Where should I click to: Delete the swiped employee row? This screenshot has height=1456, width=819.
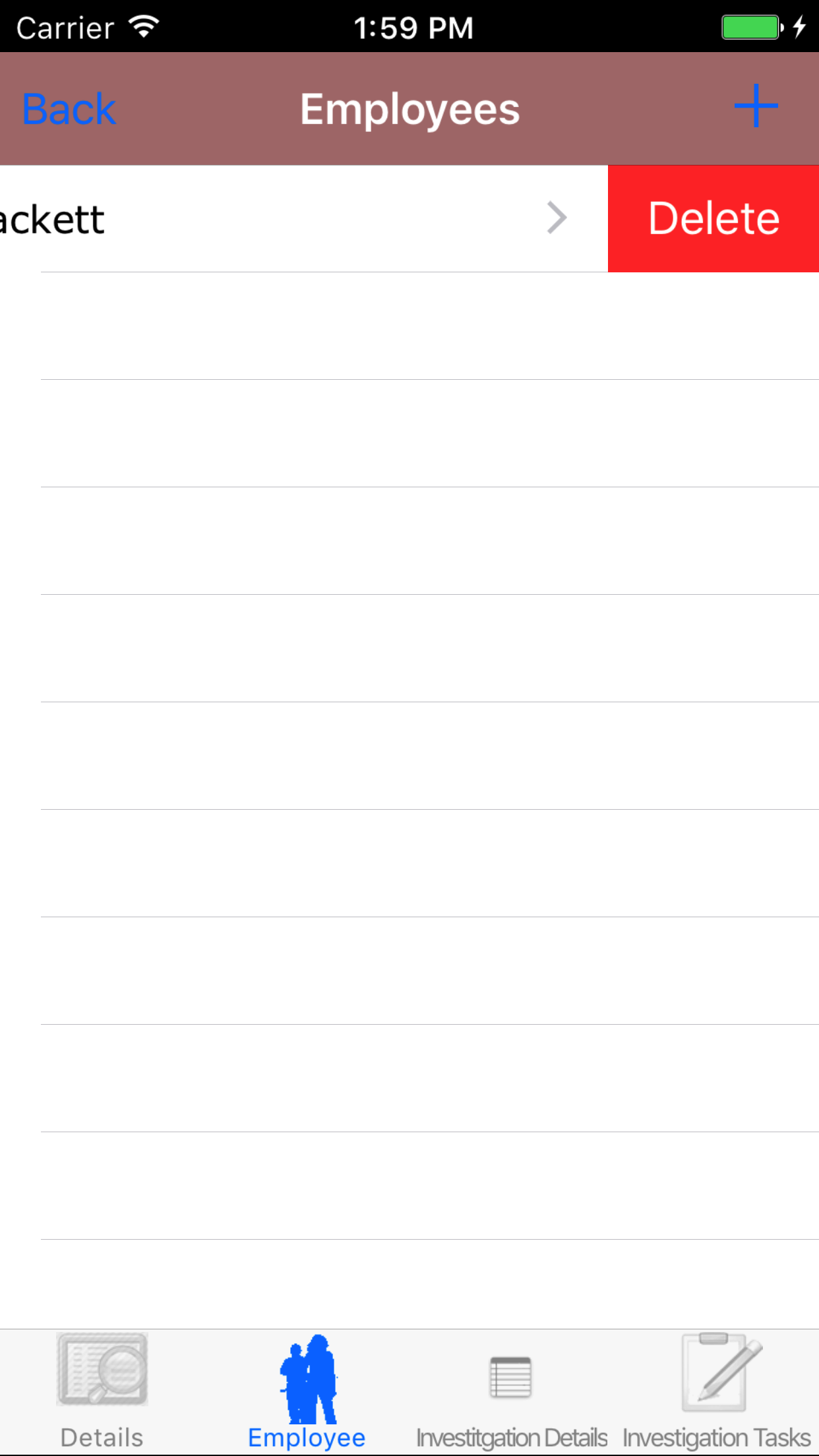[713, 218]
